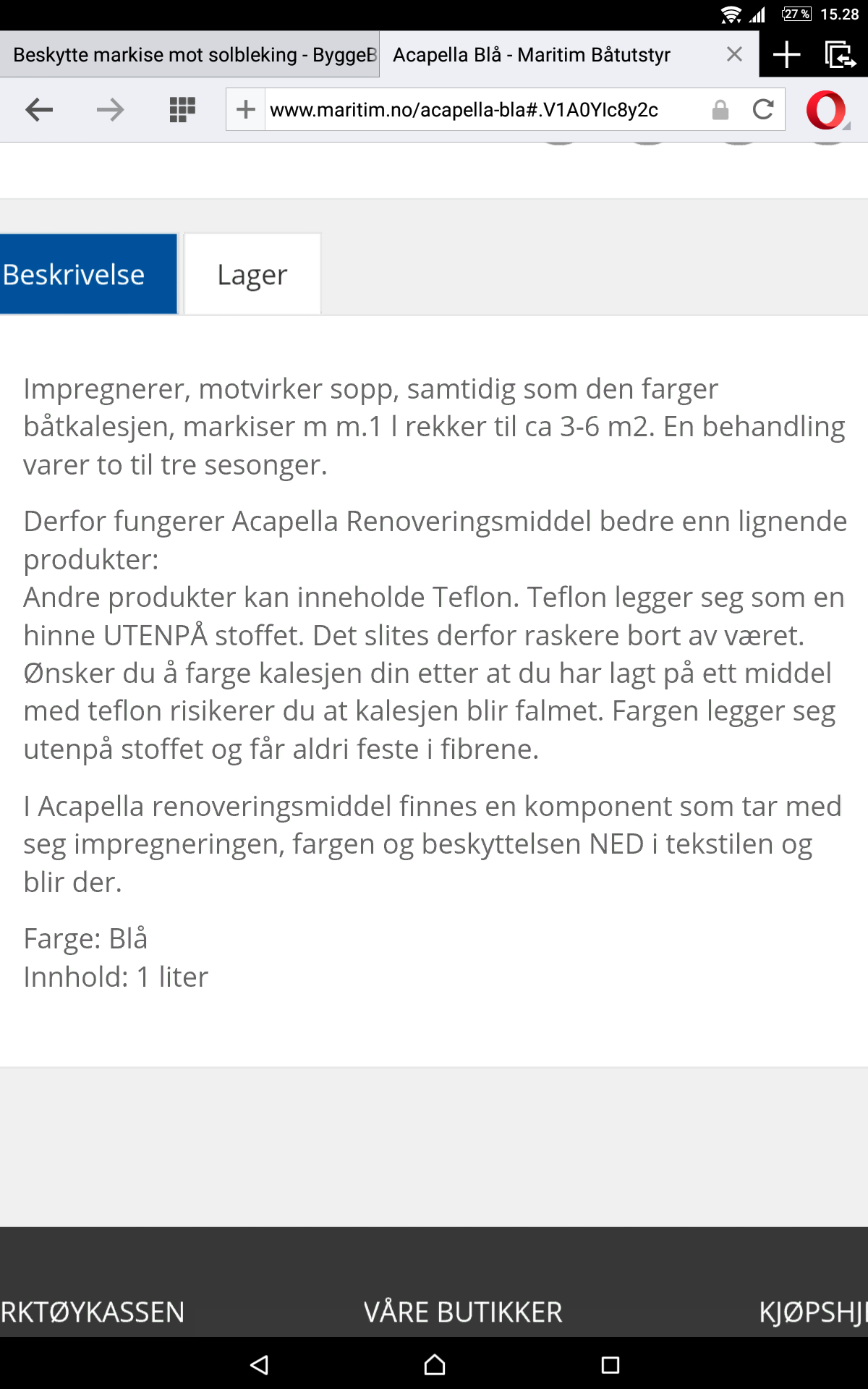Go to the Android home screen
868x1389 pixels.
tap(434, 1365)
